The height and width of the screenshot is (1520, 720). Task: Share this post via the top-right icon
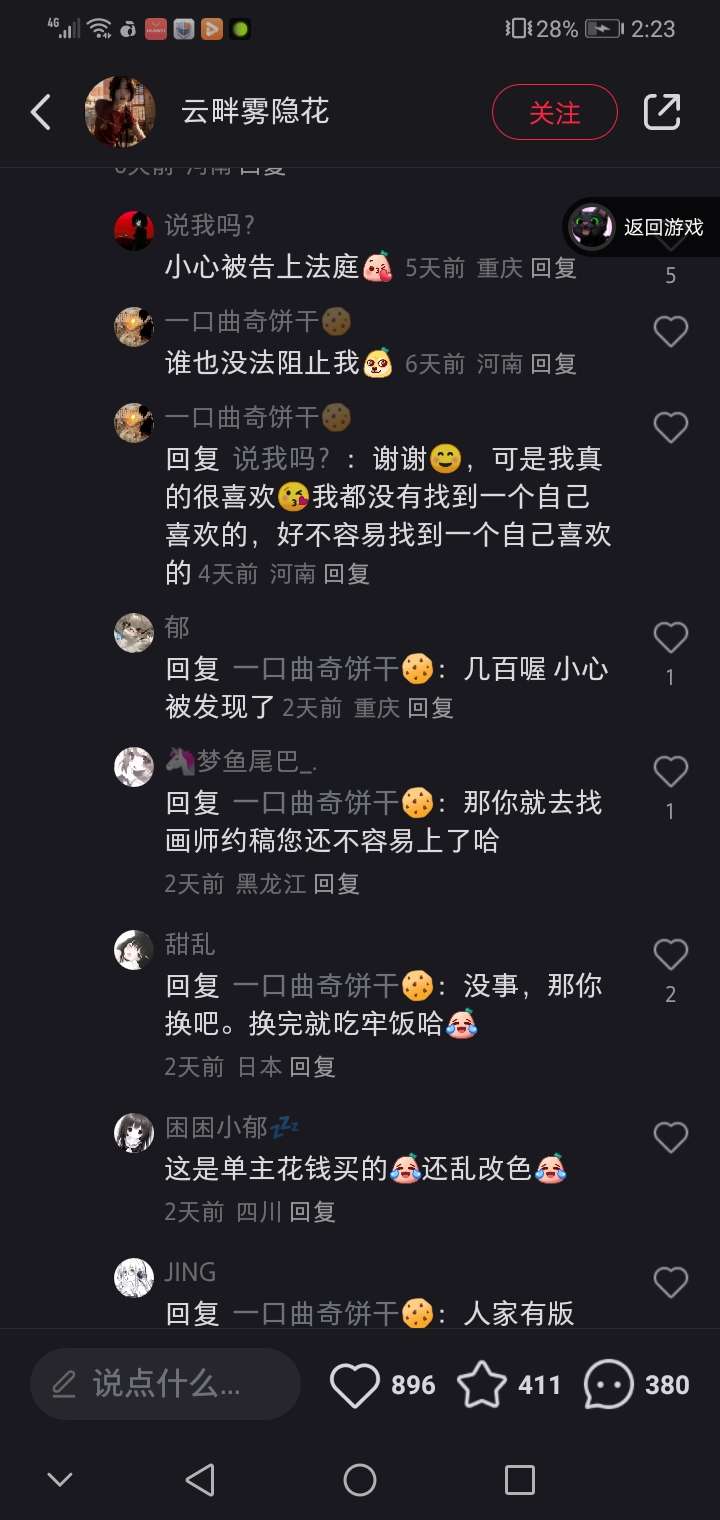point(662,112)
